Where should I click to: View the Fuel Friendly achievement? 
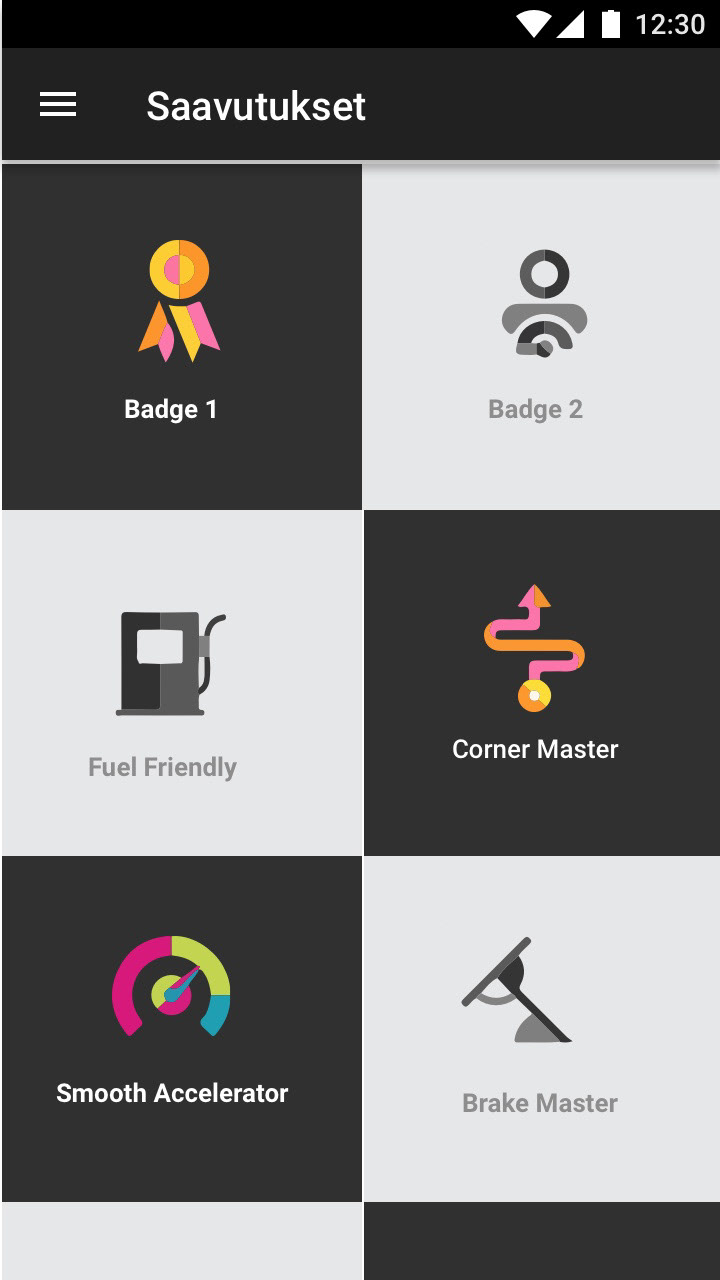[181, 683]
